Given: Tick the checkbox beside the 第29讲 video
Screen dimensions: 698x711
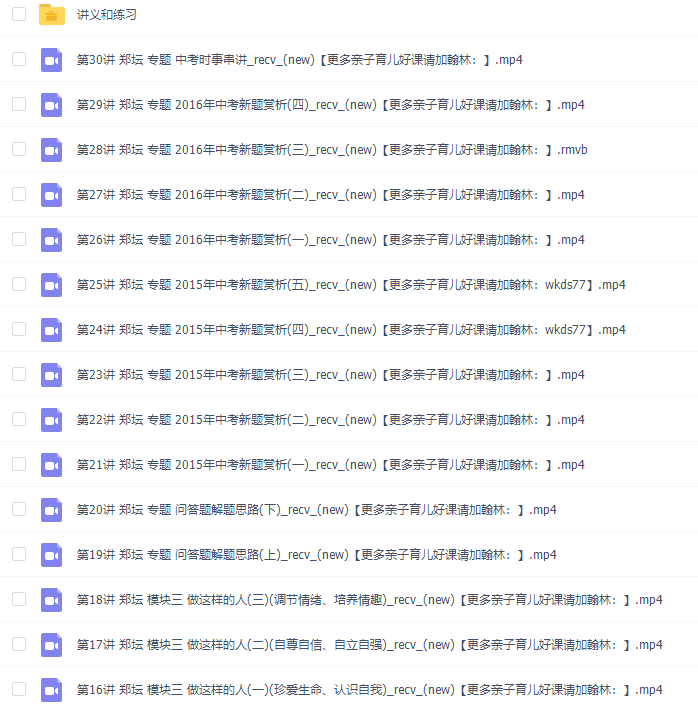Looking at the screenshot, I should [19, 104].
